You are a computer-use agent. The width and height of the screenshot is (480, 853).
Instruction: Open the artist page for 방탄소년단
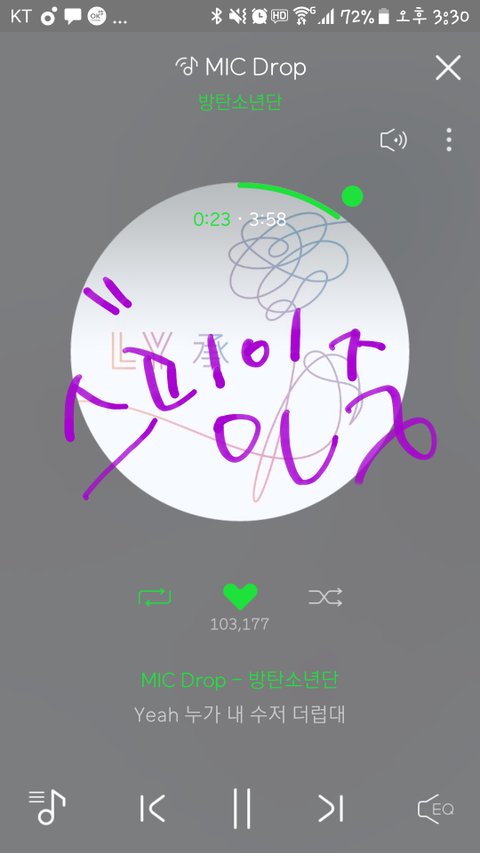pyautogui.click(x=240, y=102)
